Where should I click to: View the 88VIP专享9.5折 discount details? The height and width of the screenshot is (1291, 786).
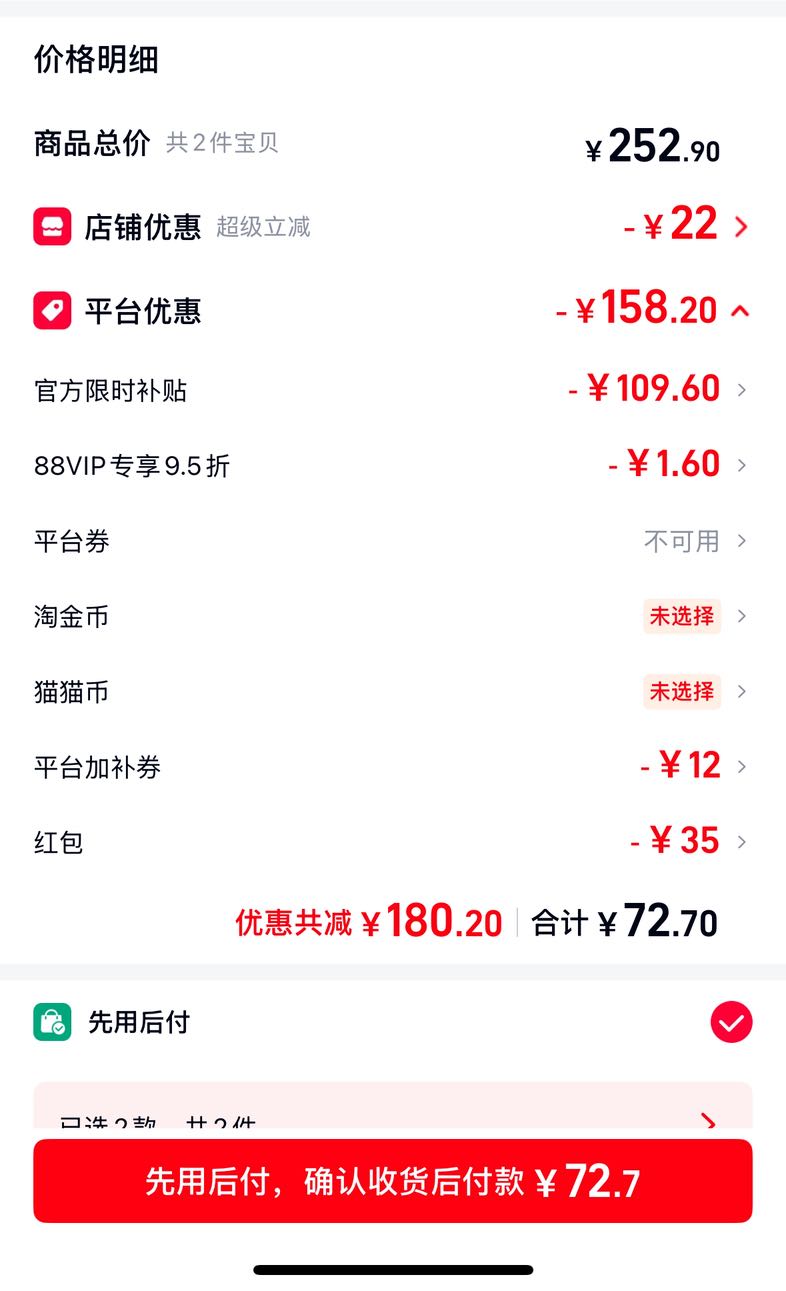[393, 465]
